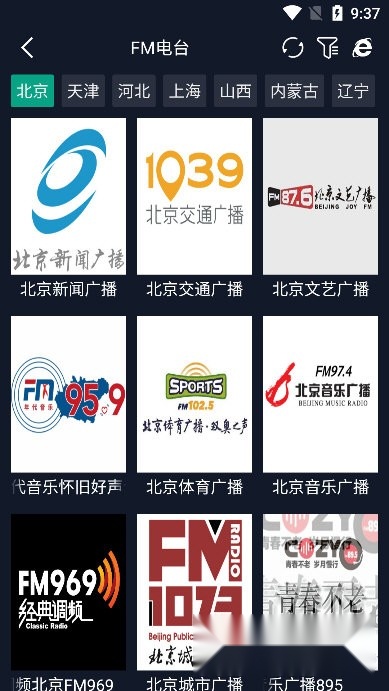Image resolution: width=389 pixels, height=691 pixels.
Task: Switch to the 河北 tab
Action: pyautogui.click(x=134, y=91)
